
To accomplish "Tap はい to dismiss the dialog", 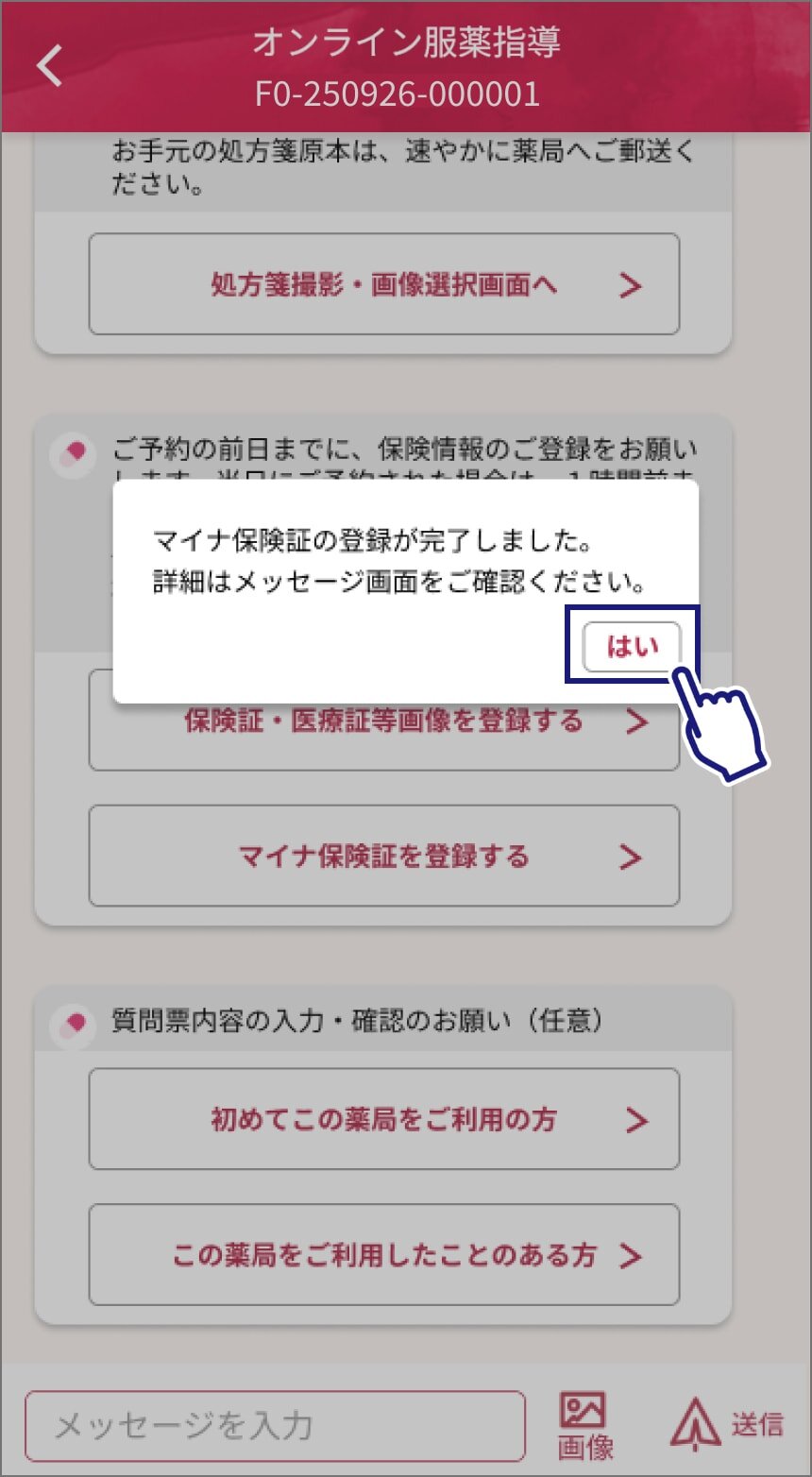I will (x=632, y=647).
